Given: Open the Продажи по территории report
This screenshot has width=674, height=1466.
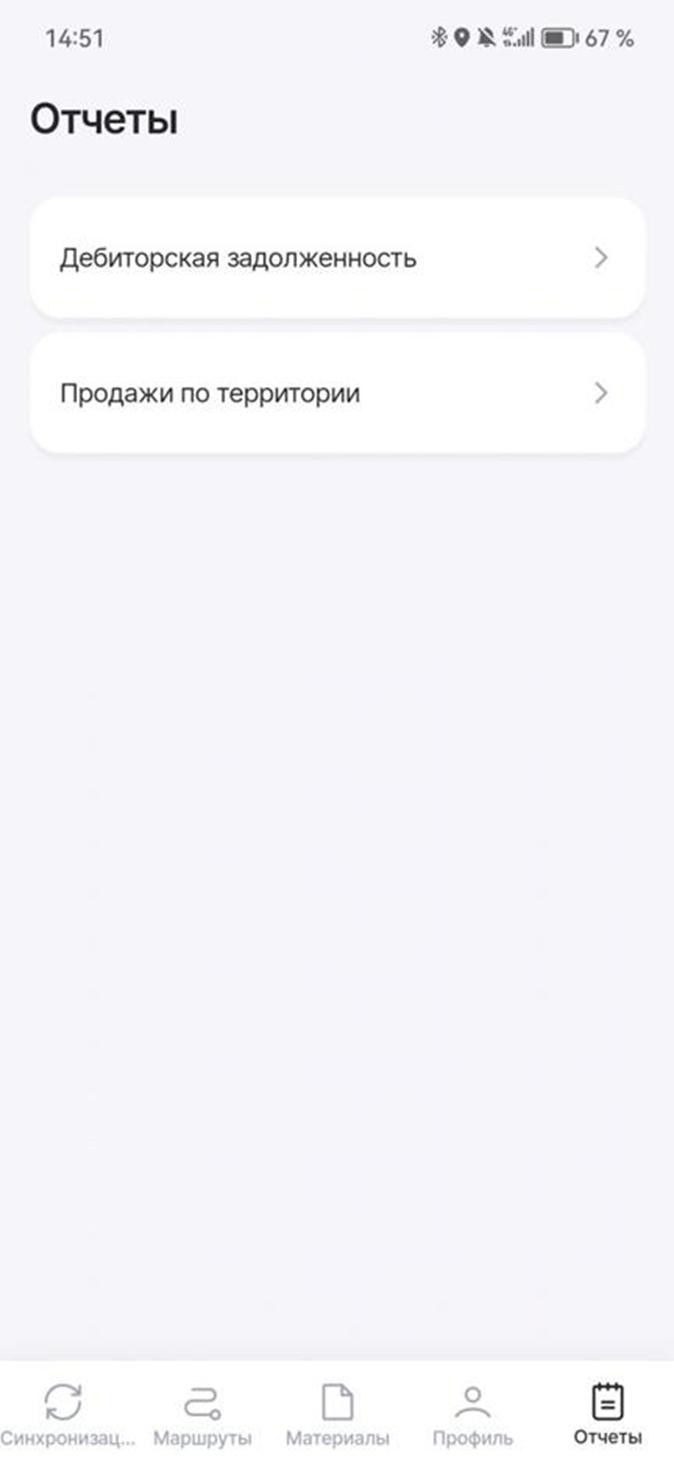Looking at the screenshot, I should [337, 393].
